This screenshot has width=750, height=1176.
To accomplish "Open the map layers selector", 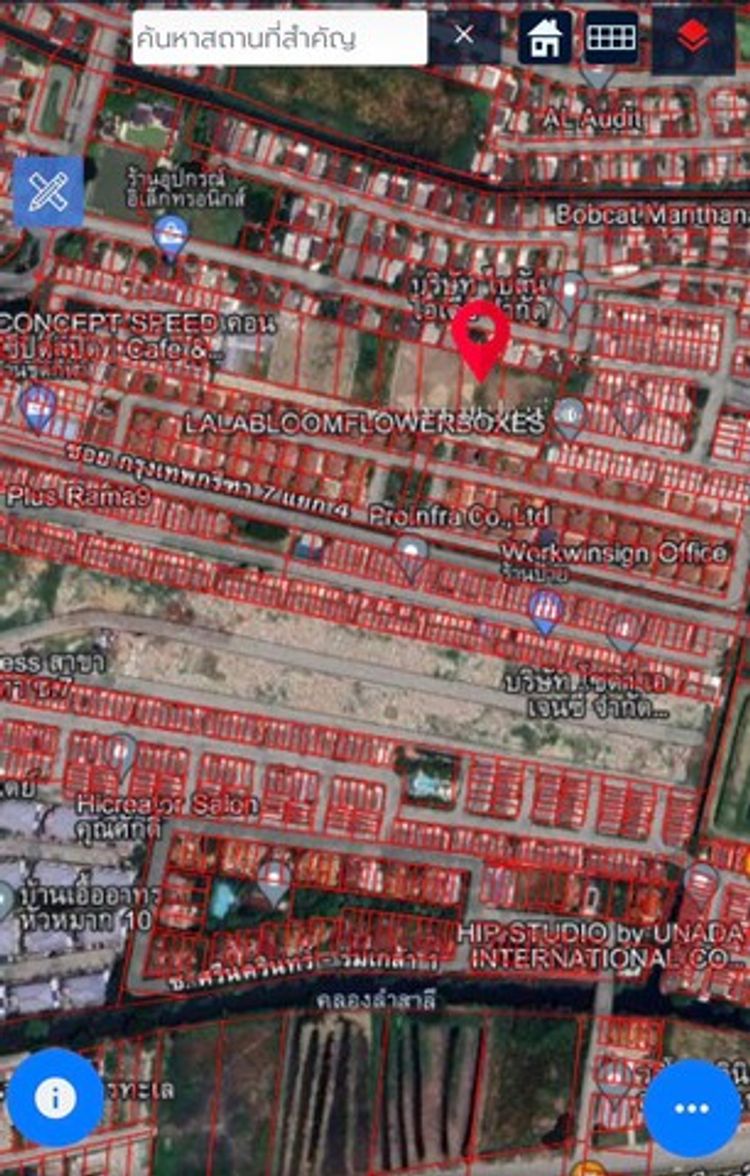I will click(692, 39).
